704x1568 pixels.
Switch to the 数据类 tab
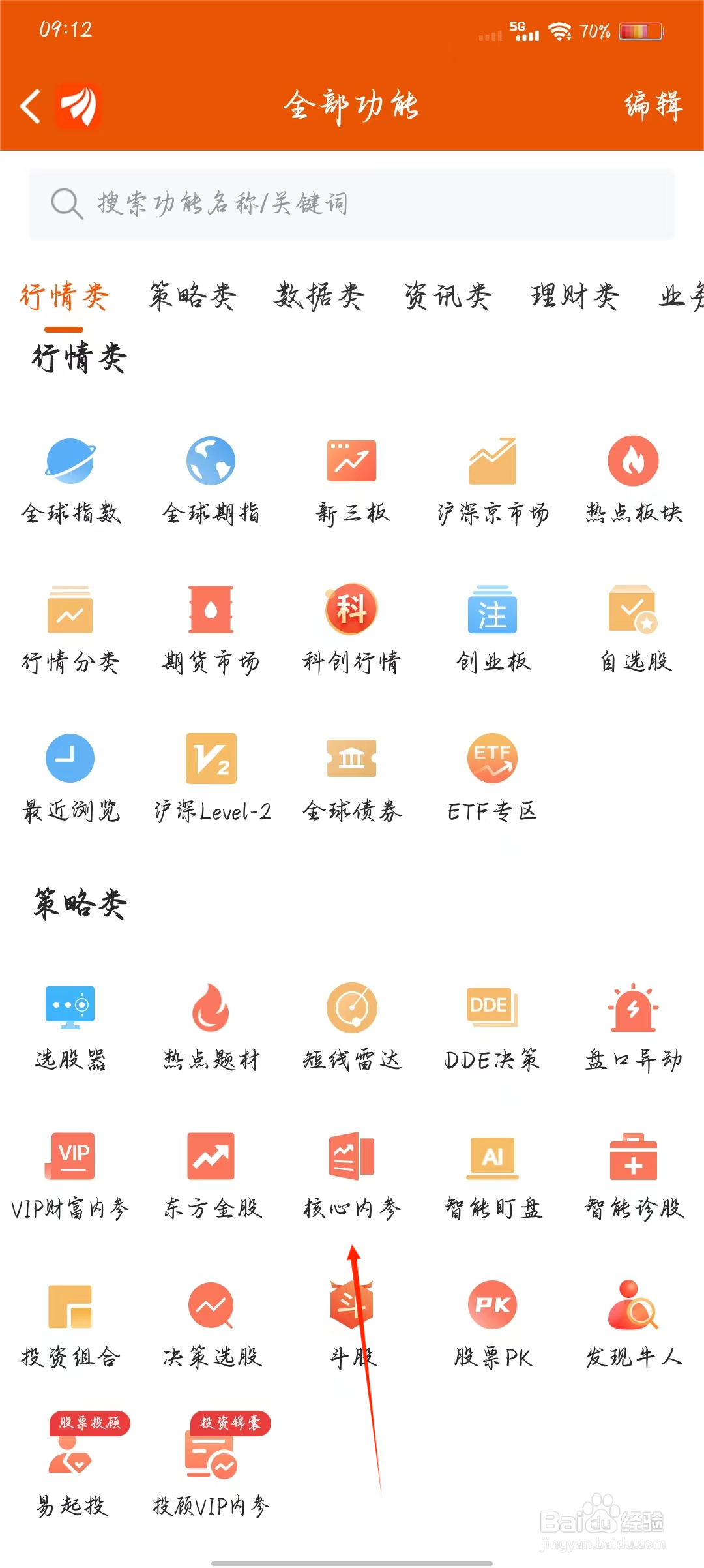319,297
